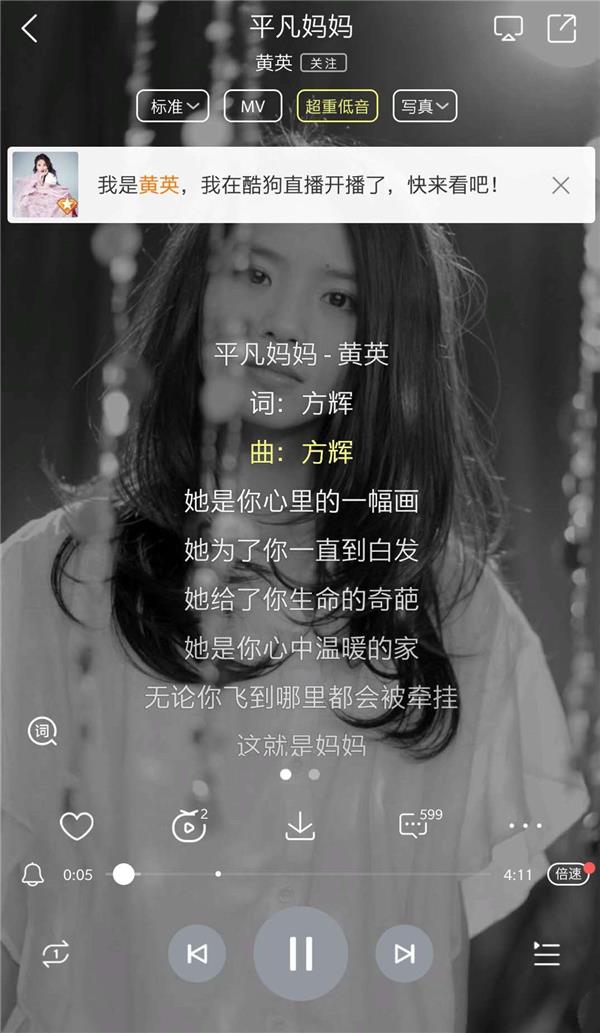Open the 599 comments

[414, 826]
